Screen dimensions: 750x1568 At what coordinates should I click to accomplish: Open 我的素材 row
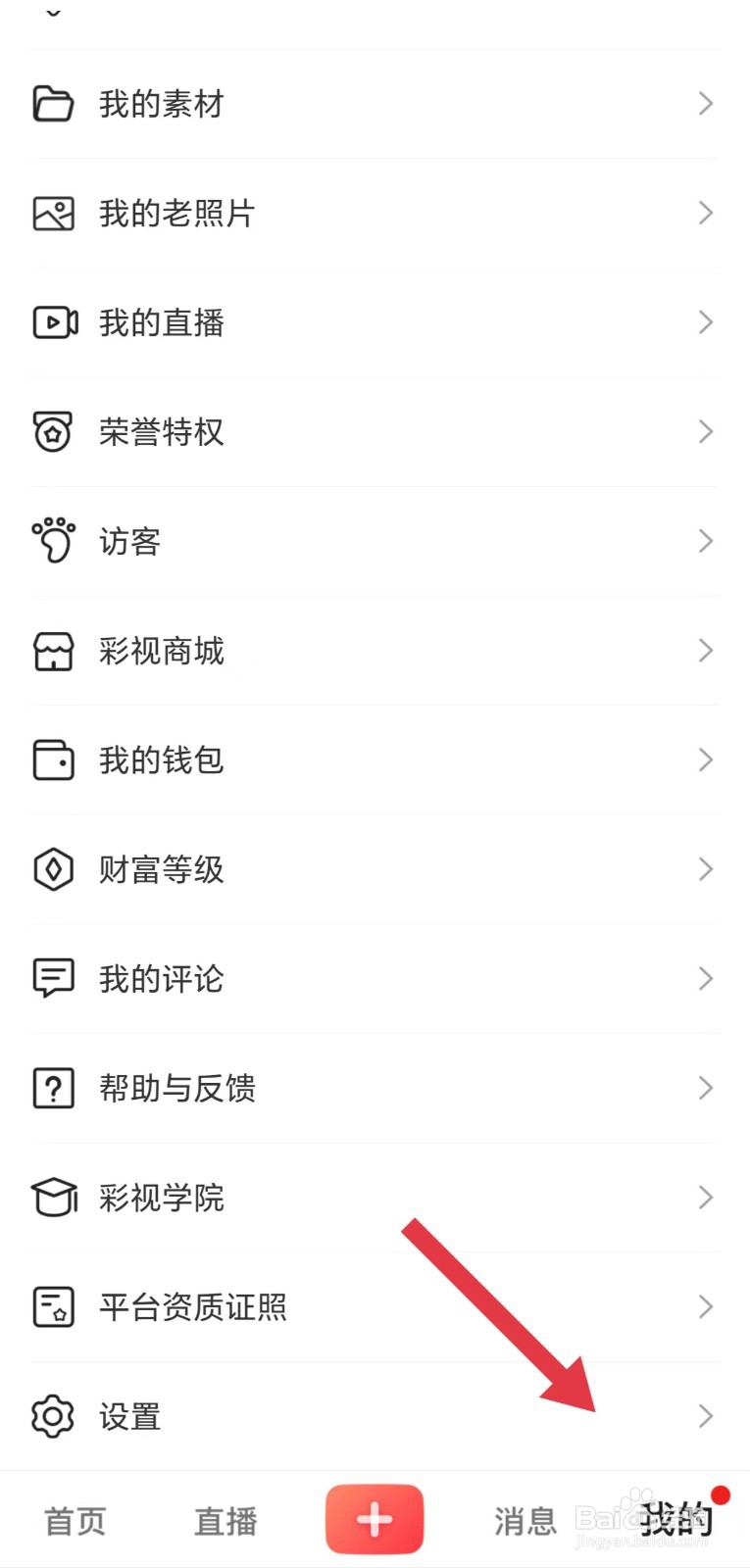162,104
